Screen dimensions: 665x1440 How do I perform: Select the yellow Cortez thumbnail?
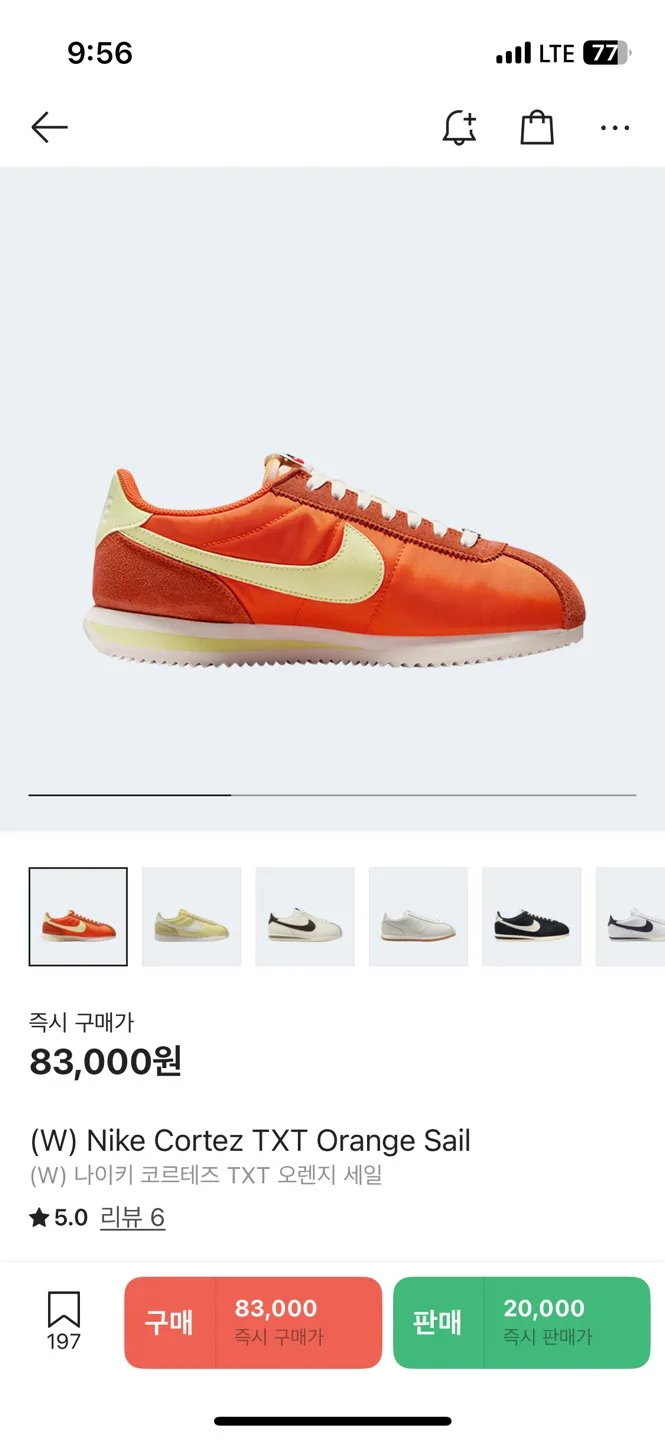coord(192,916)
